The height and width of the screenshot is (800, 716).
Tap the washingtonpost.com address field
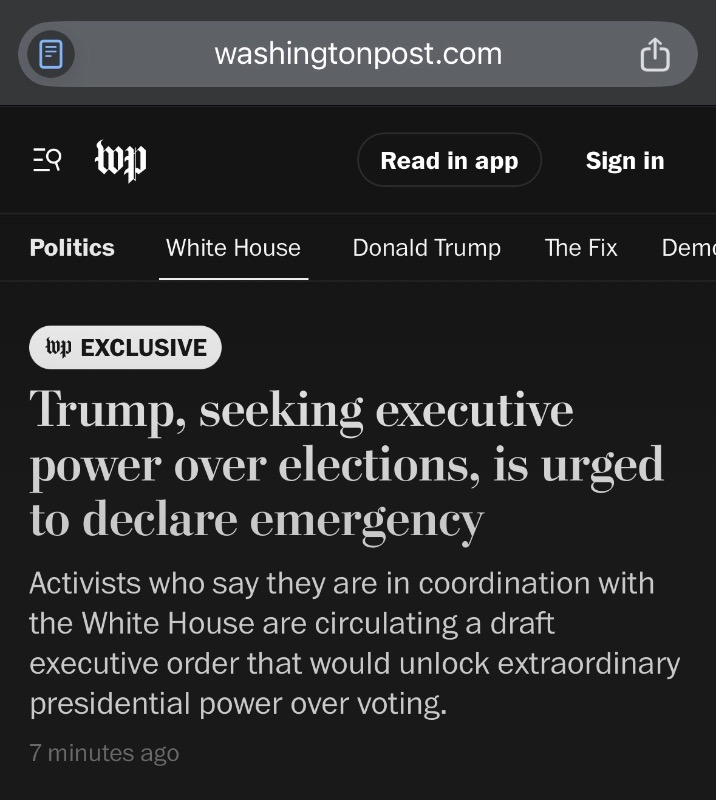(358, 54)
